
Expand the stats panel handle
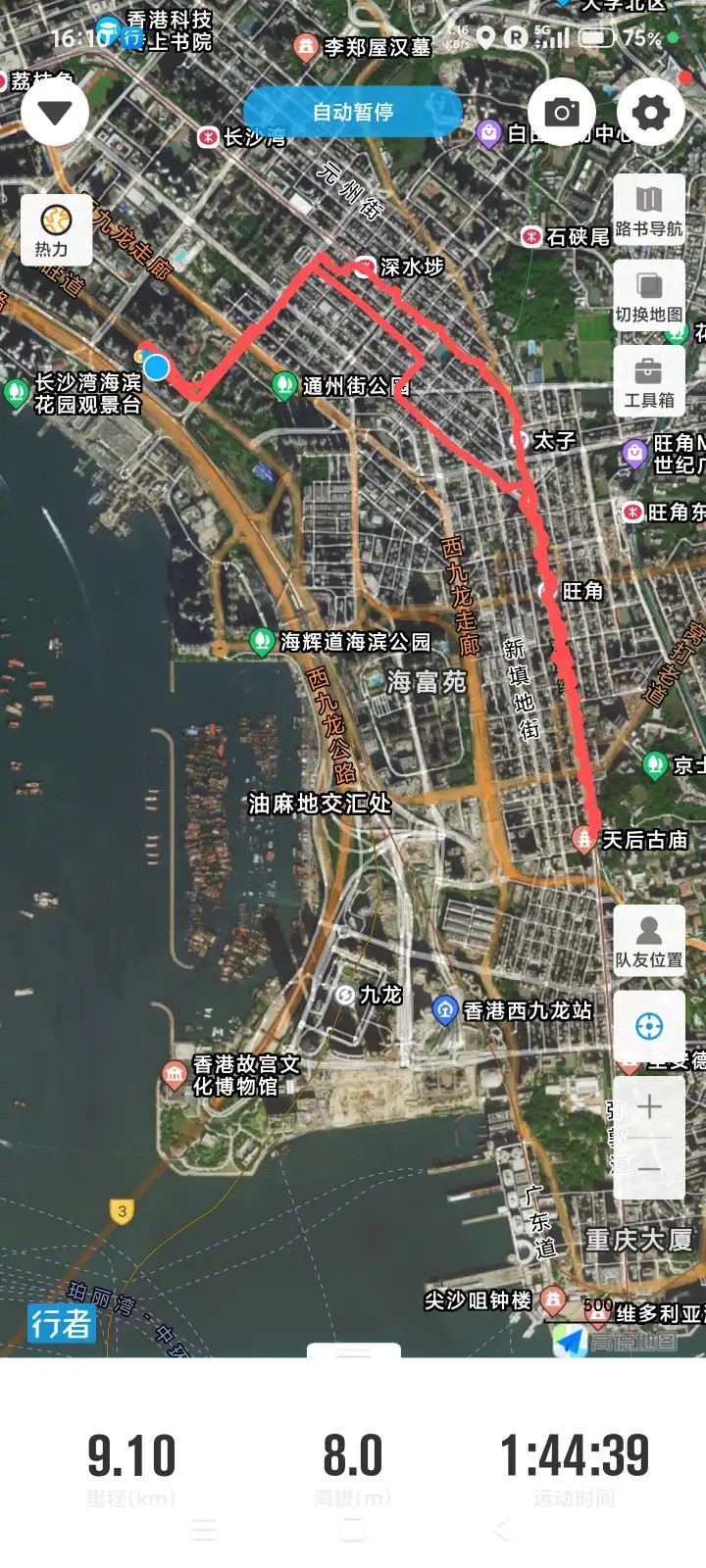click(x=353, y=1352)
